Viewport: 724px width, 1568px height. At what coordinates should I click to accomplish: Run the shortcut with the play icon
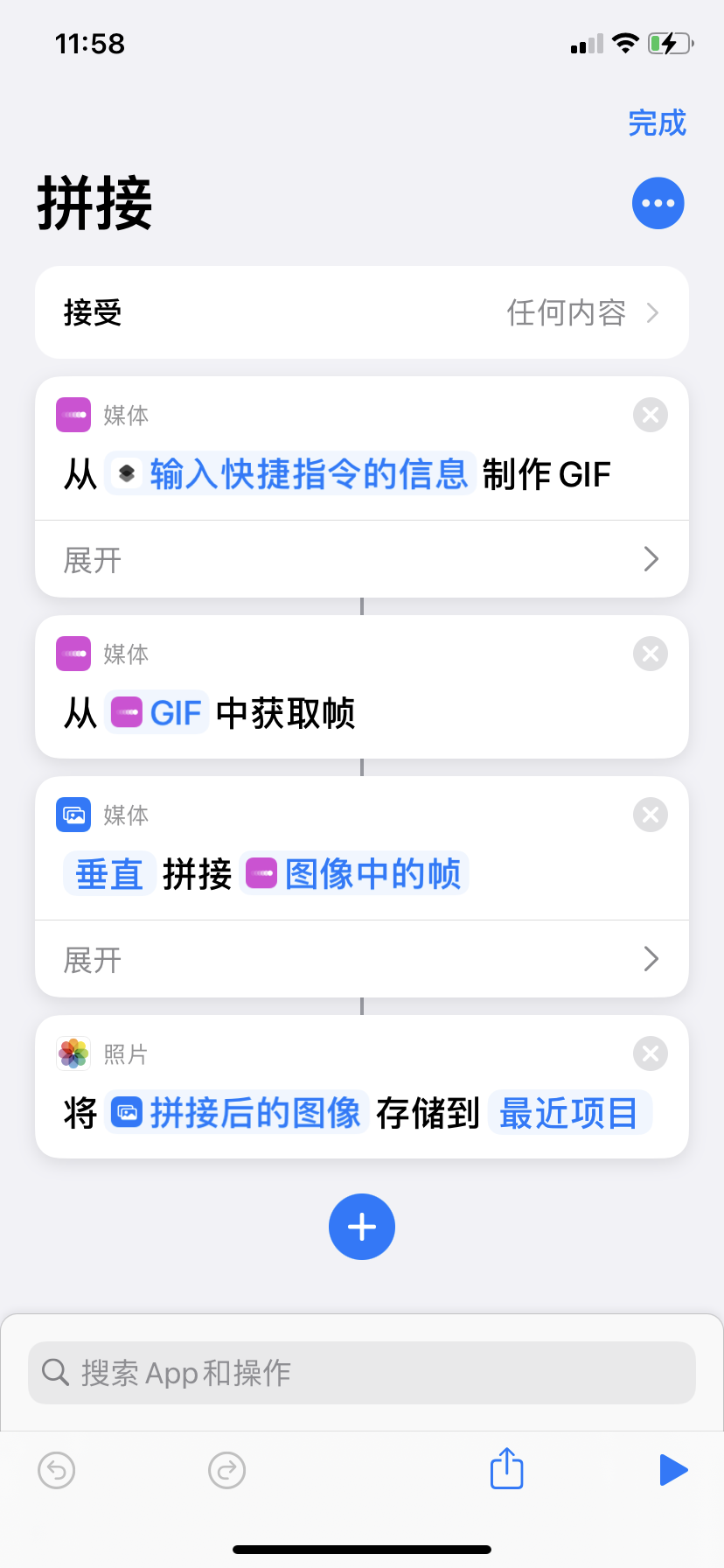coord(672,1469)
